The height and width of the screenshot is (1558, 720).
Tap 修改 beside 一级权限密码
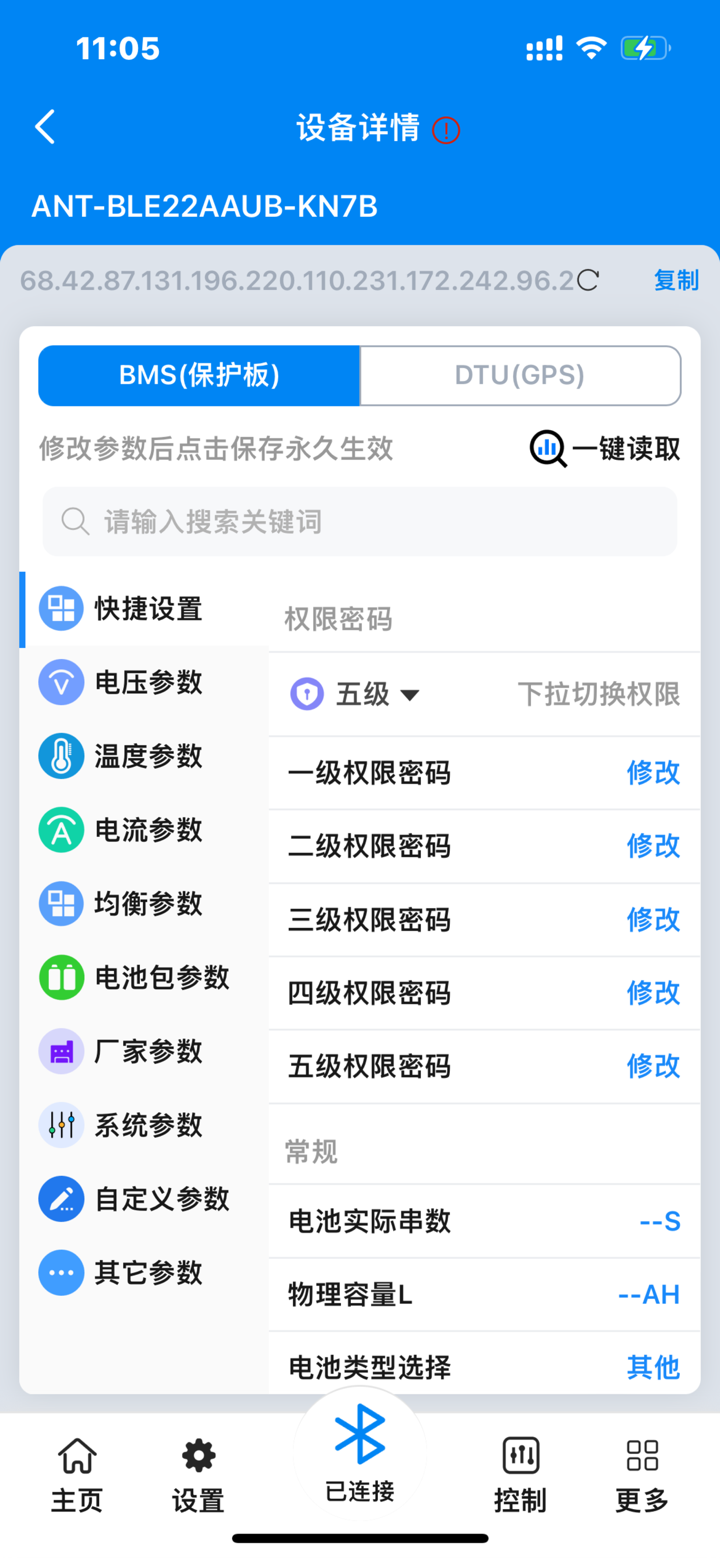(x=653, y=772)
